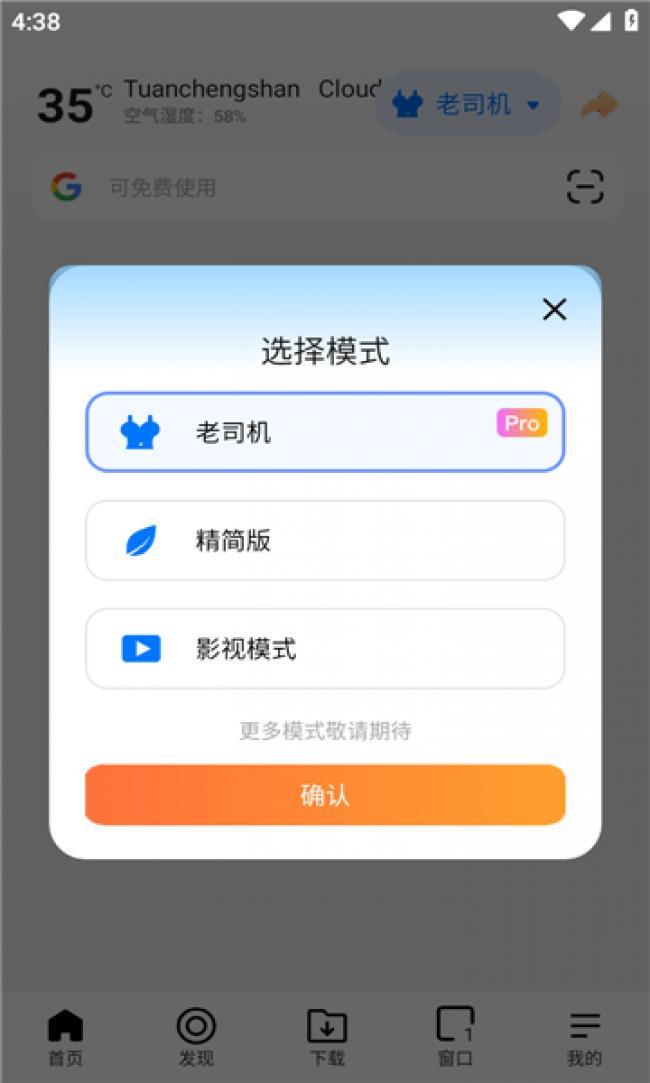Tap the orange share arrow icon
The height and width of the screenshot is (1083, 650).
click(600, 104)
